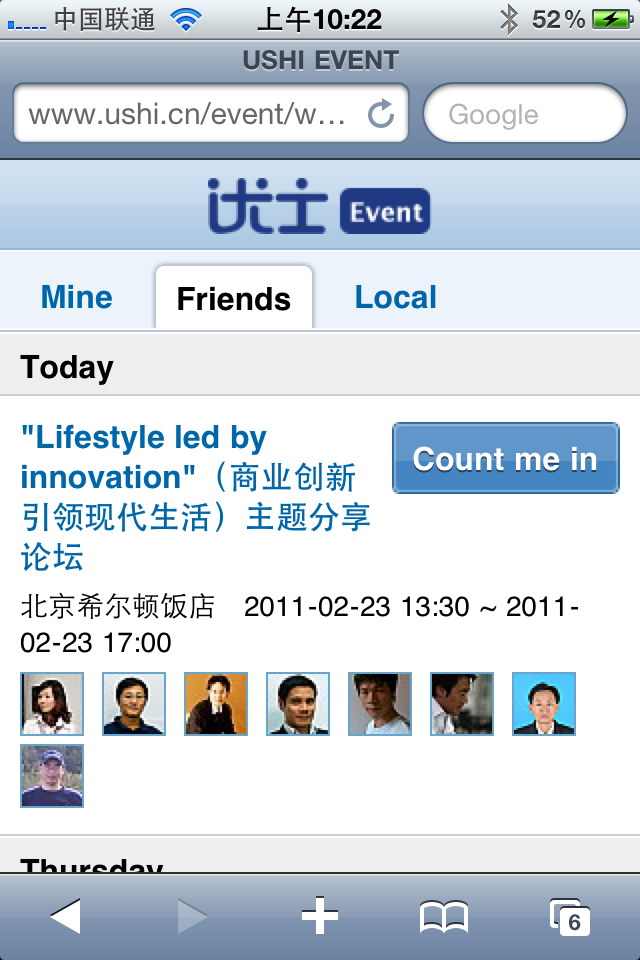Switch to the Local tab
This screenshot has width=640, height=960.
(396, 297)
